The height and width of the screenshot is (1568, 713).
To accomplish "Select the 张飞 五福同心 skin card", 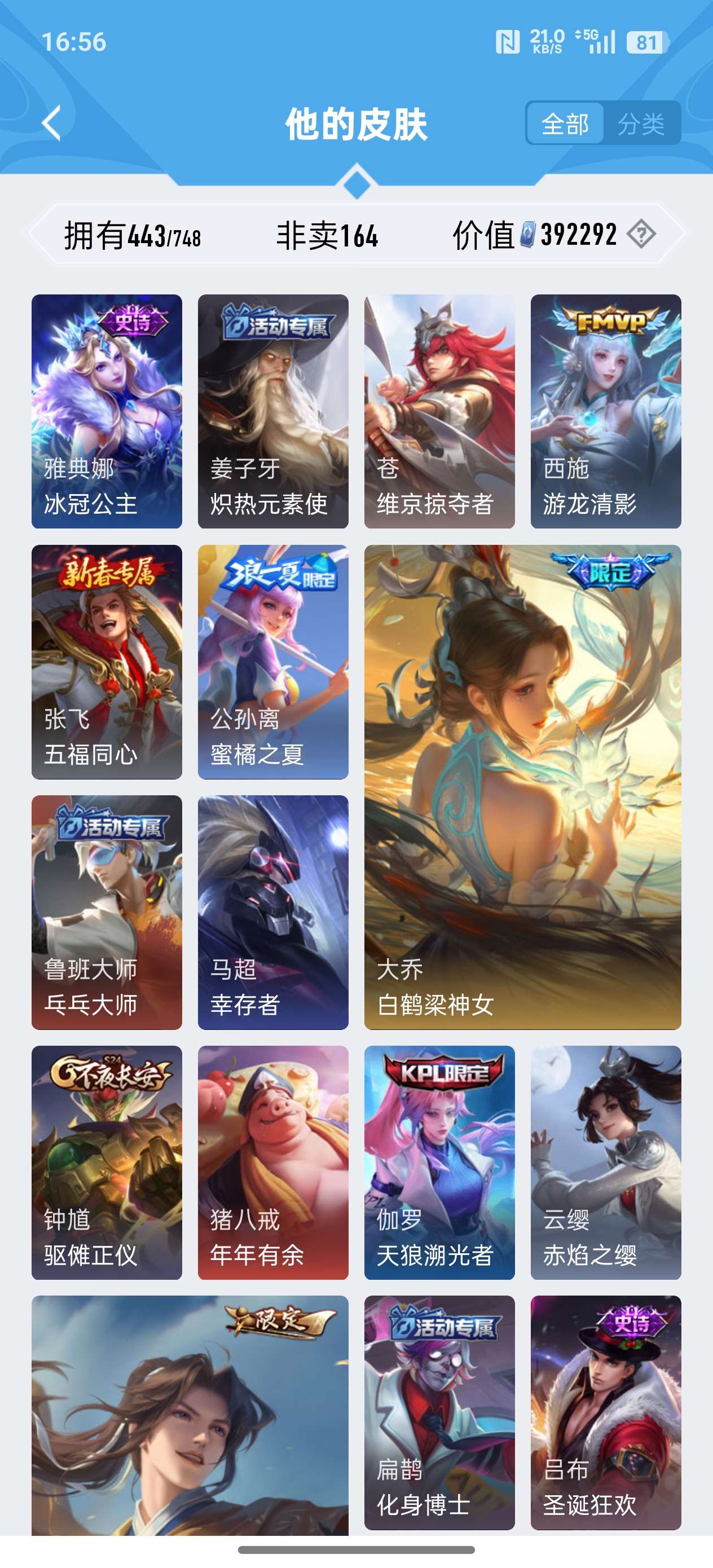I will click(107, 662).
